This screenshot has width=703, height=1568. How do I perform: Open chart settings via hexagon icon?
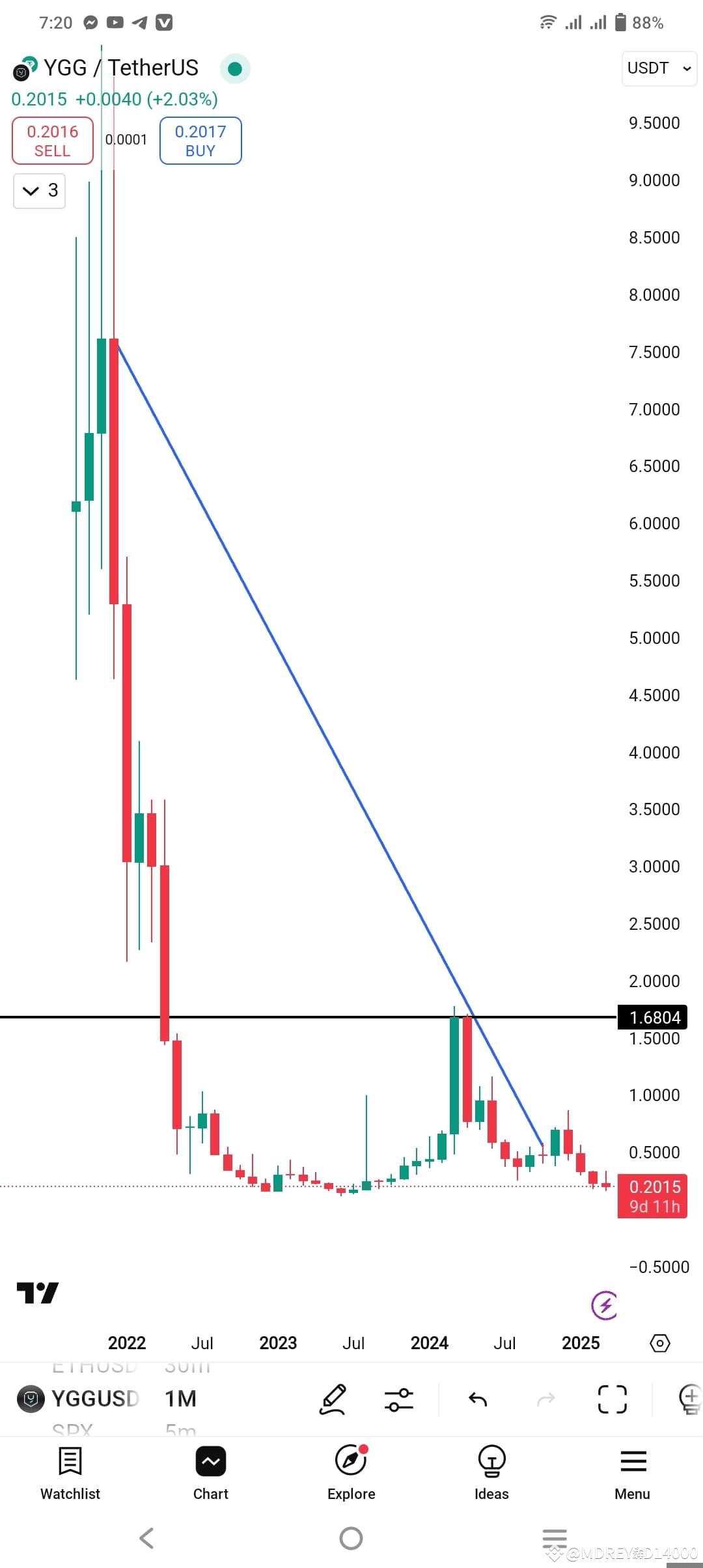point(660,1343)
